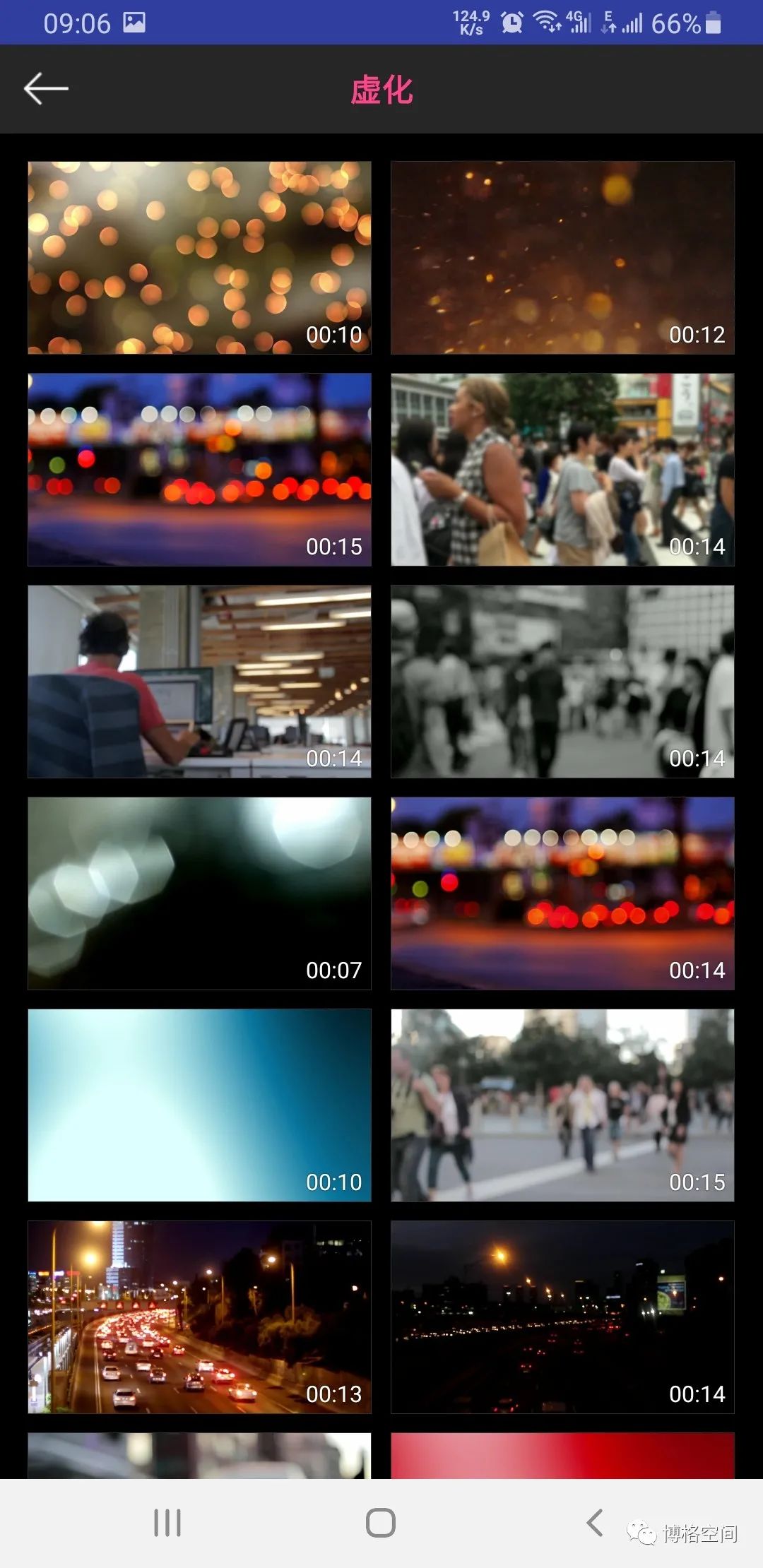This screenshot has height=1568, width=763.
Task: Open the woman in crowded street clip
Action: (562, 470)
